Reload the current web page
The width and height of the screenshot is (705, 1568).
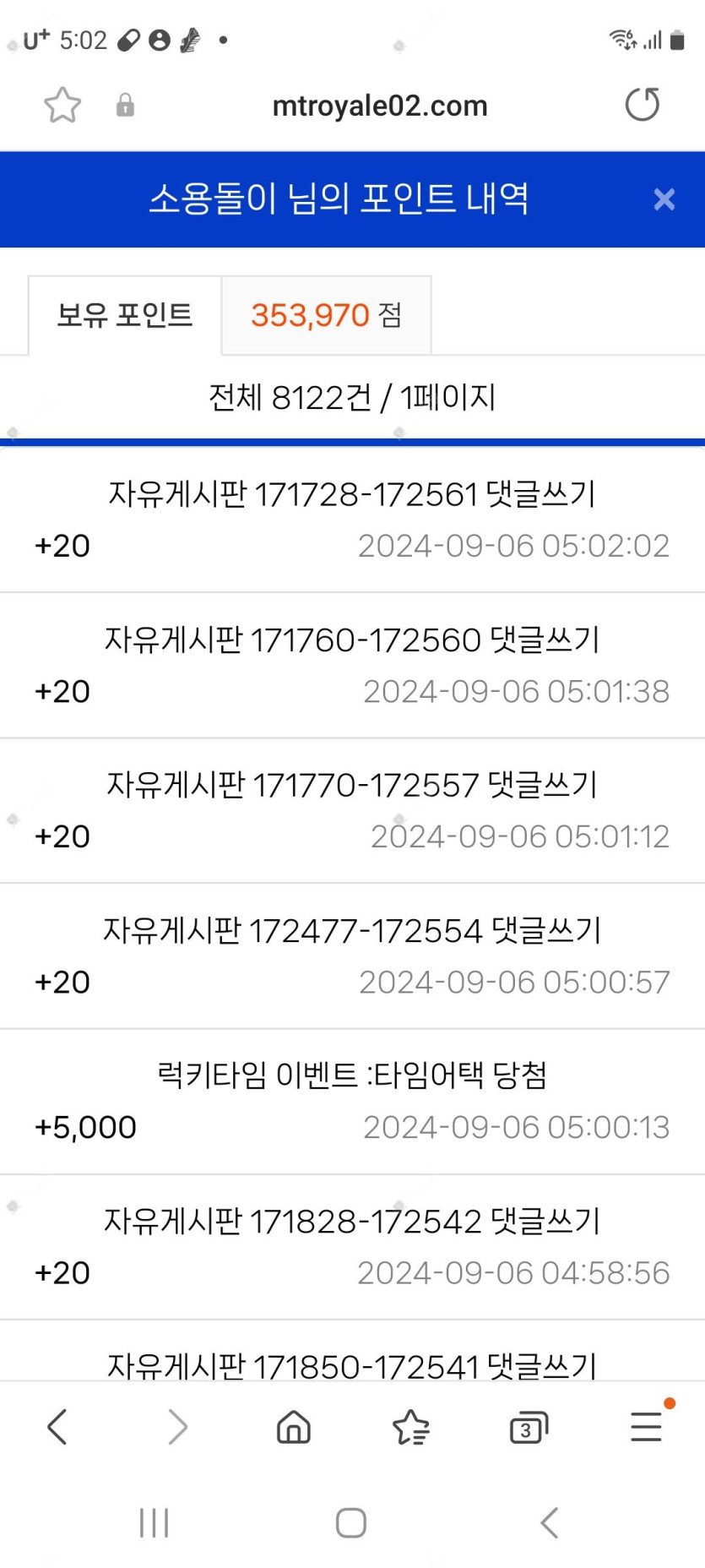click(642, 105)
